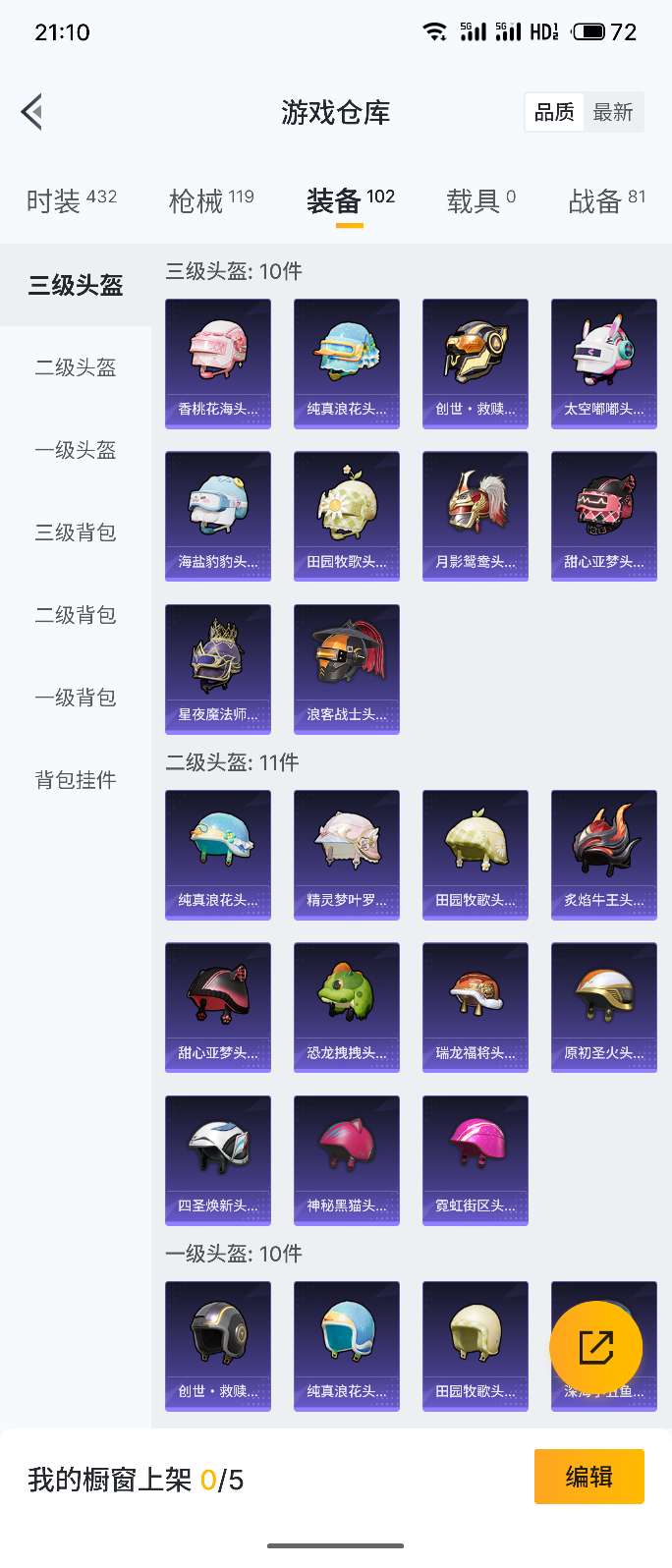View the 恐龙拽拽 helmet item

pyautogui.click(x=347, y=1007)
